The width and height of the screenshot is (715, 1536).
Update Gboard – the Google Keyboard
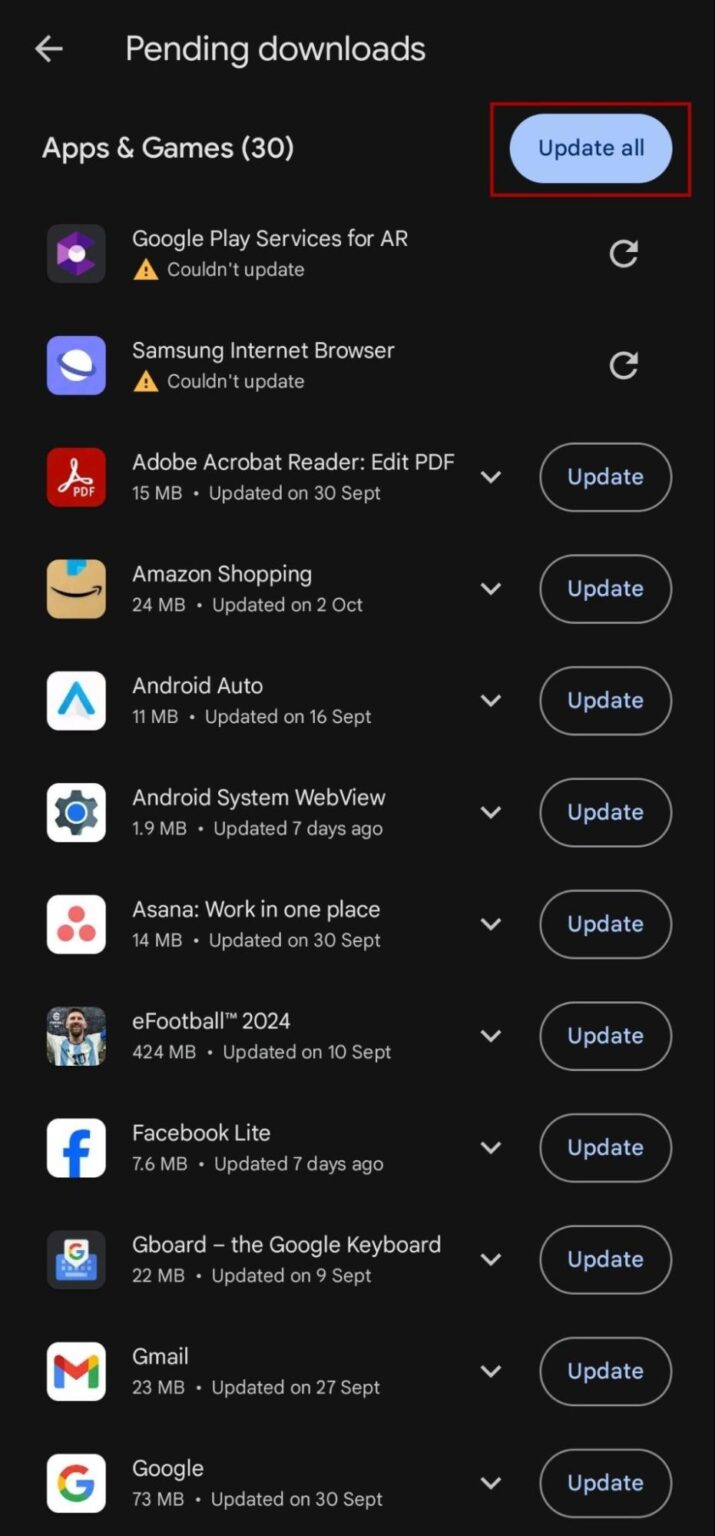605,1260
